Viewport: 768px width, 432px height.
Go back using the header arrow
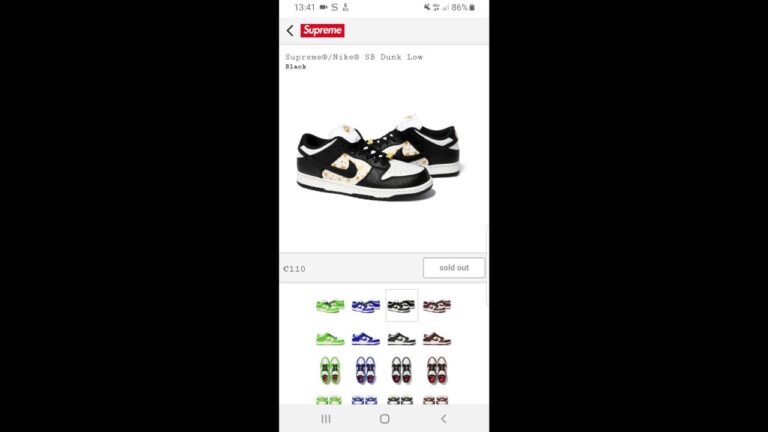pos(290,31)
